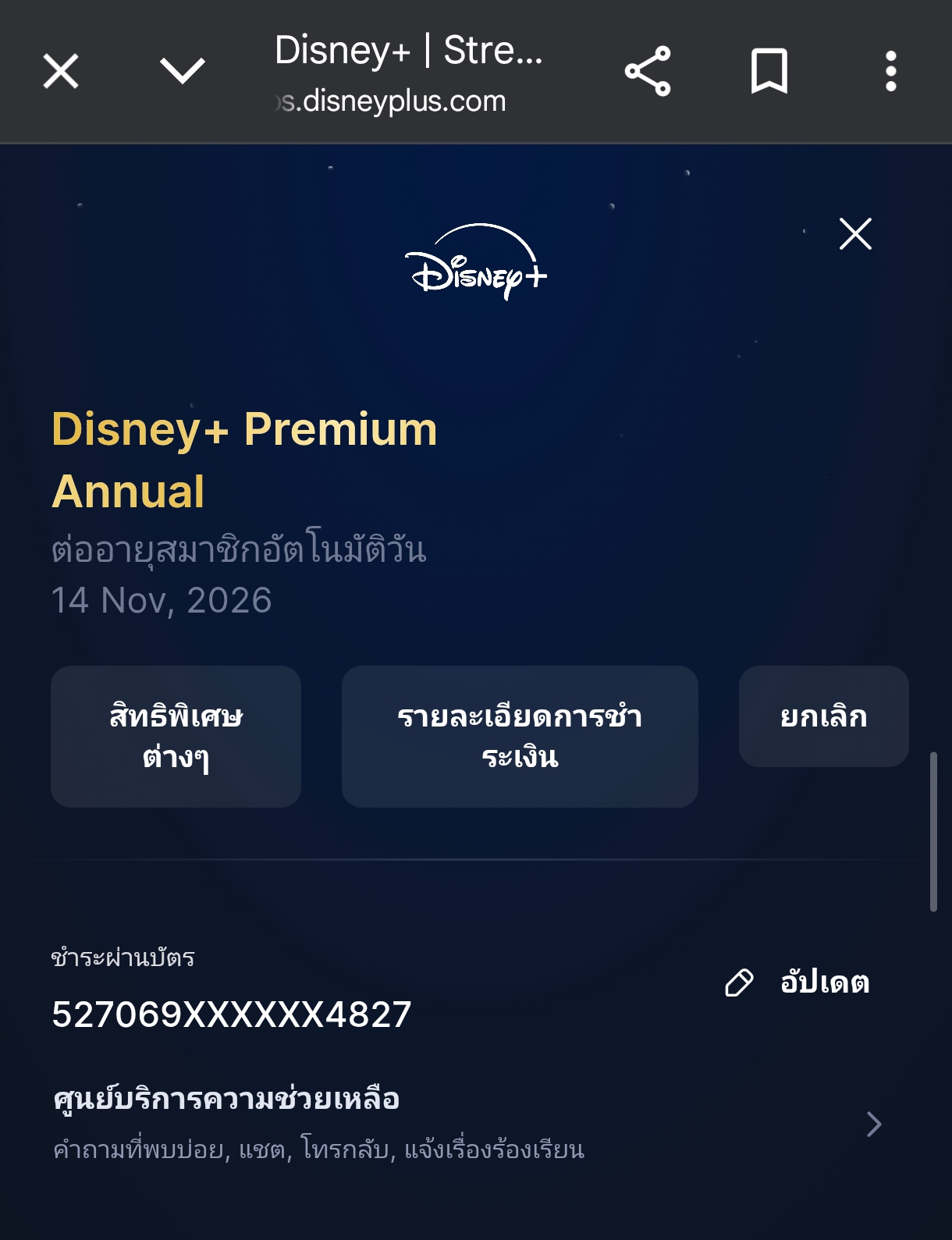
Task: Tap อัปเดต to update payment card
Action: click(x=798, y=982)
